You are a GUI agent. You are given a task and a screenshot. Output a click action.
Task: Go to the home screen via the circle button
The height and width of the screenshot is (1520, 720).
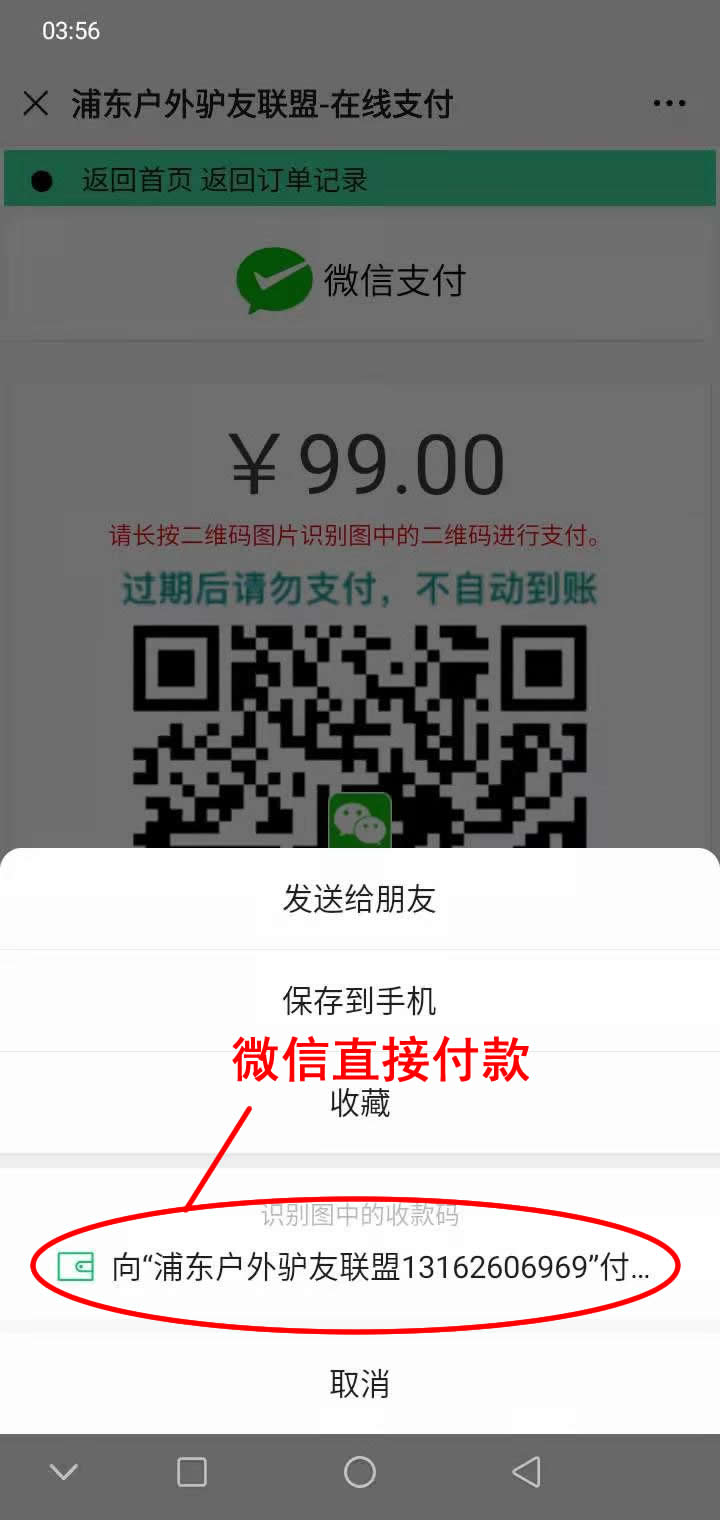click(359, 1471)
